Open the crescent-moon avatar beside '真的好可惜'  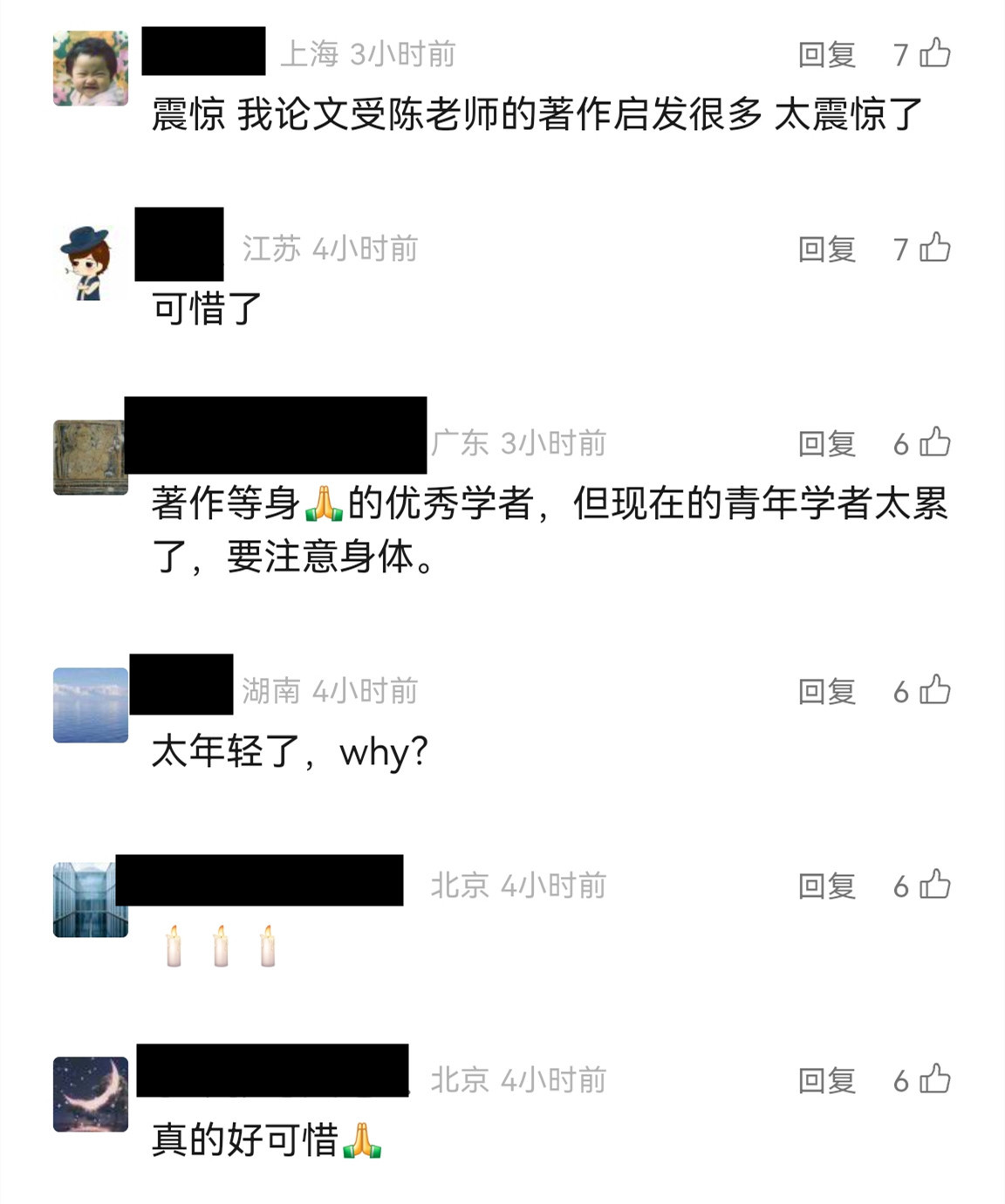coord(91,1094)
